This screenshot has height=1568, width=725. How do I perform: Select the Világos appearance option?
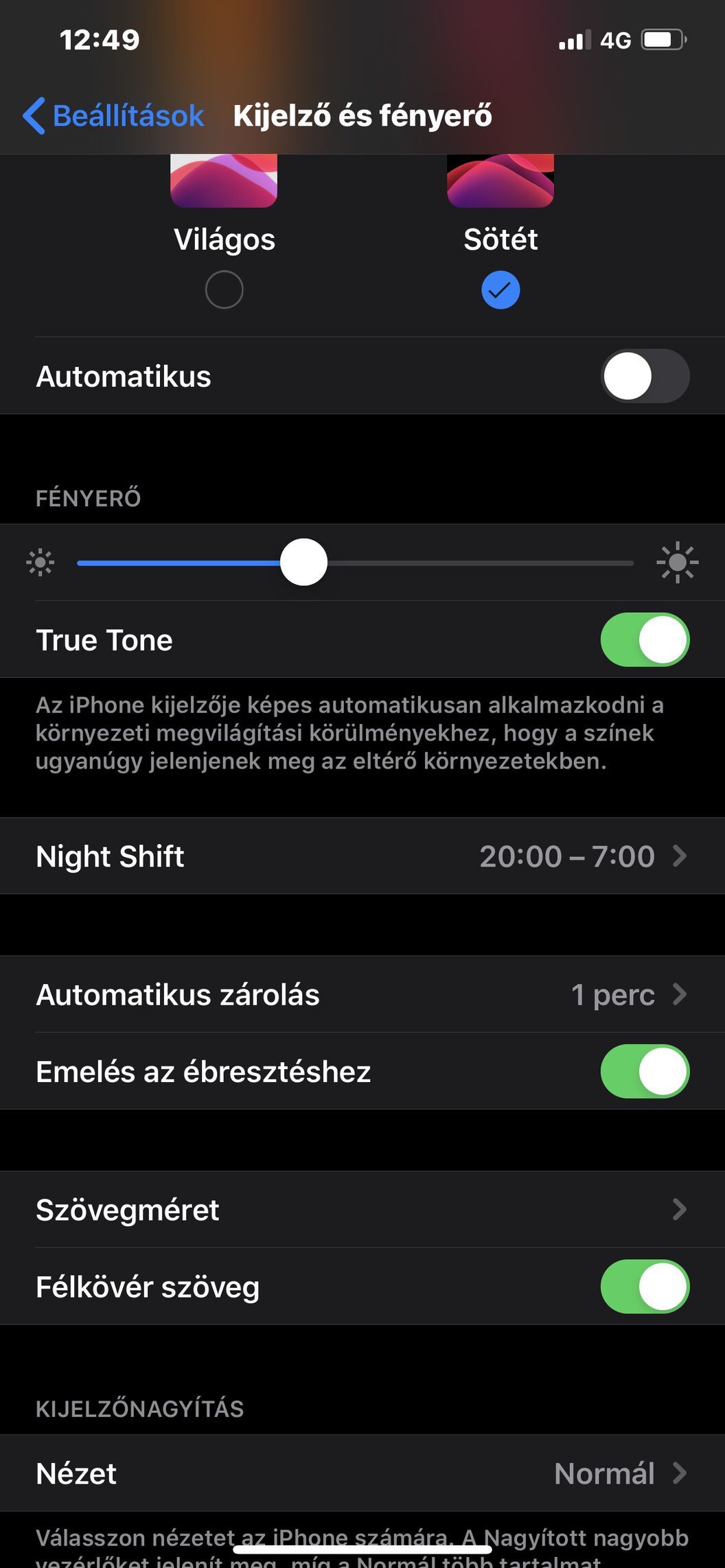[x=225, y=289]
